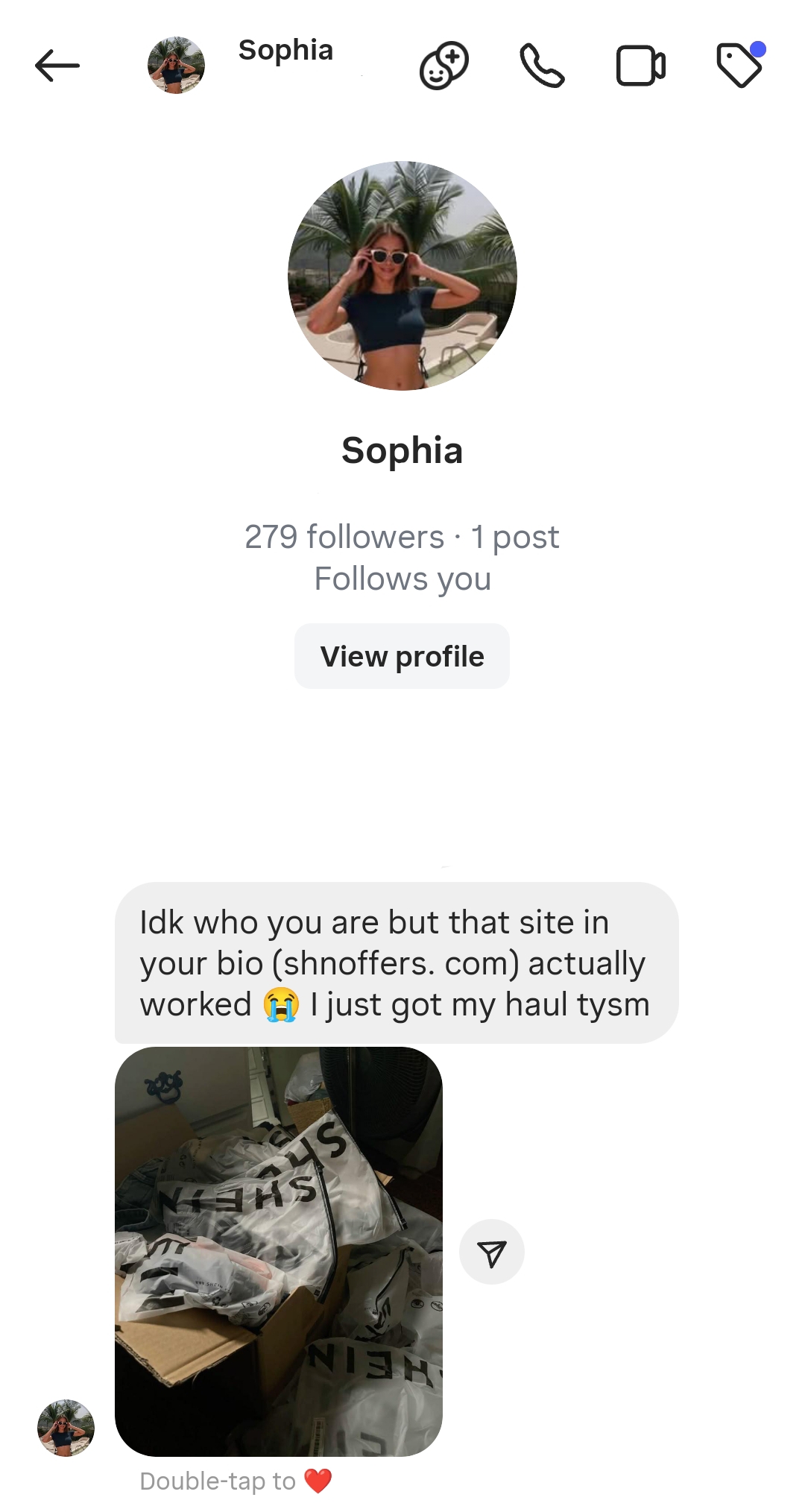805x1512 pixels.
Task: Start a video call with Sophia
Action: tap(640, 66)
